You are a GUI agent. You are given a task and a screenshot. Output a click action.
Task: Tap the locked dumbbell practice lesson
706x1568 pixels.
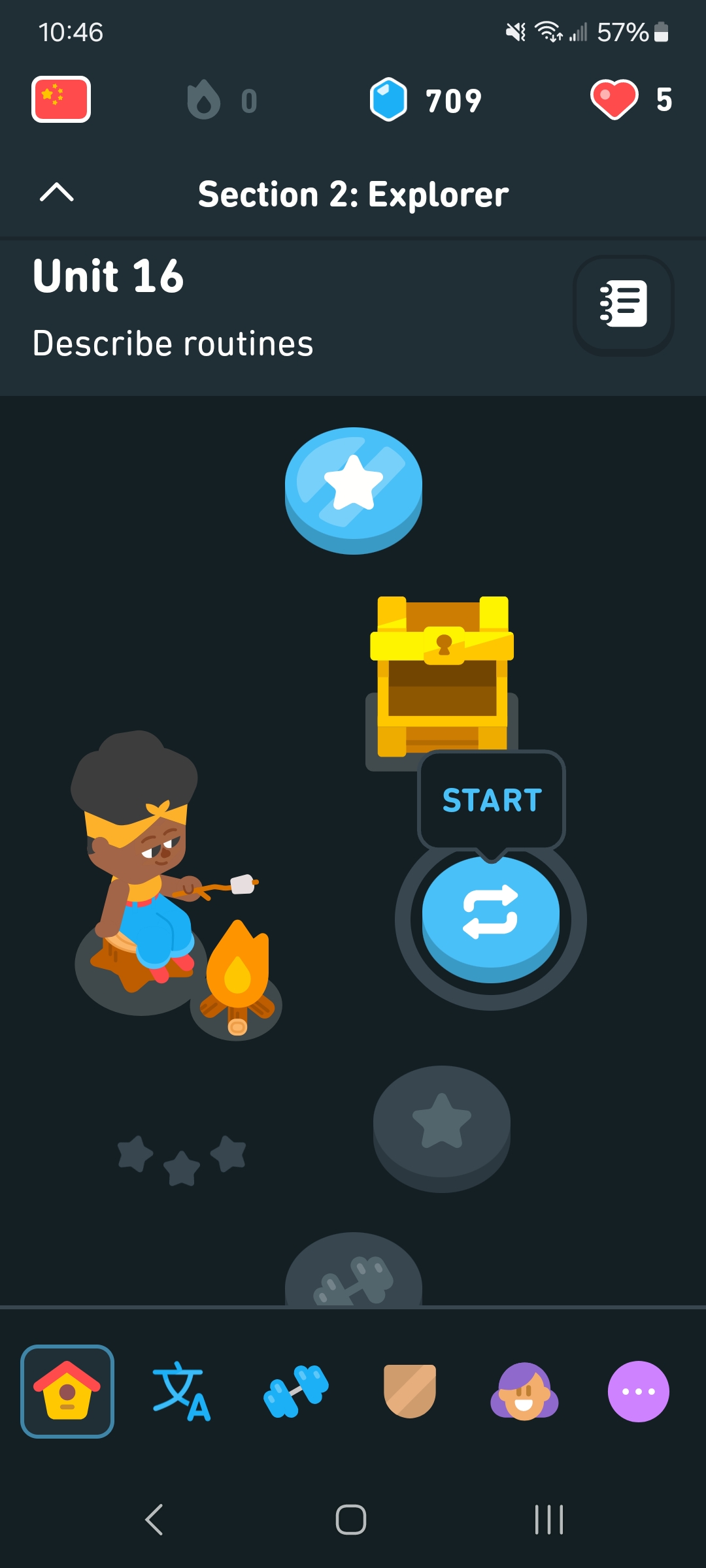[354, 1274]
